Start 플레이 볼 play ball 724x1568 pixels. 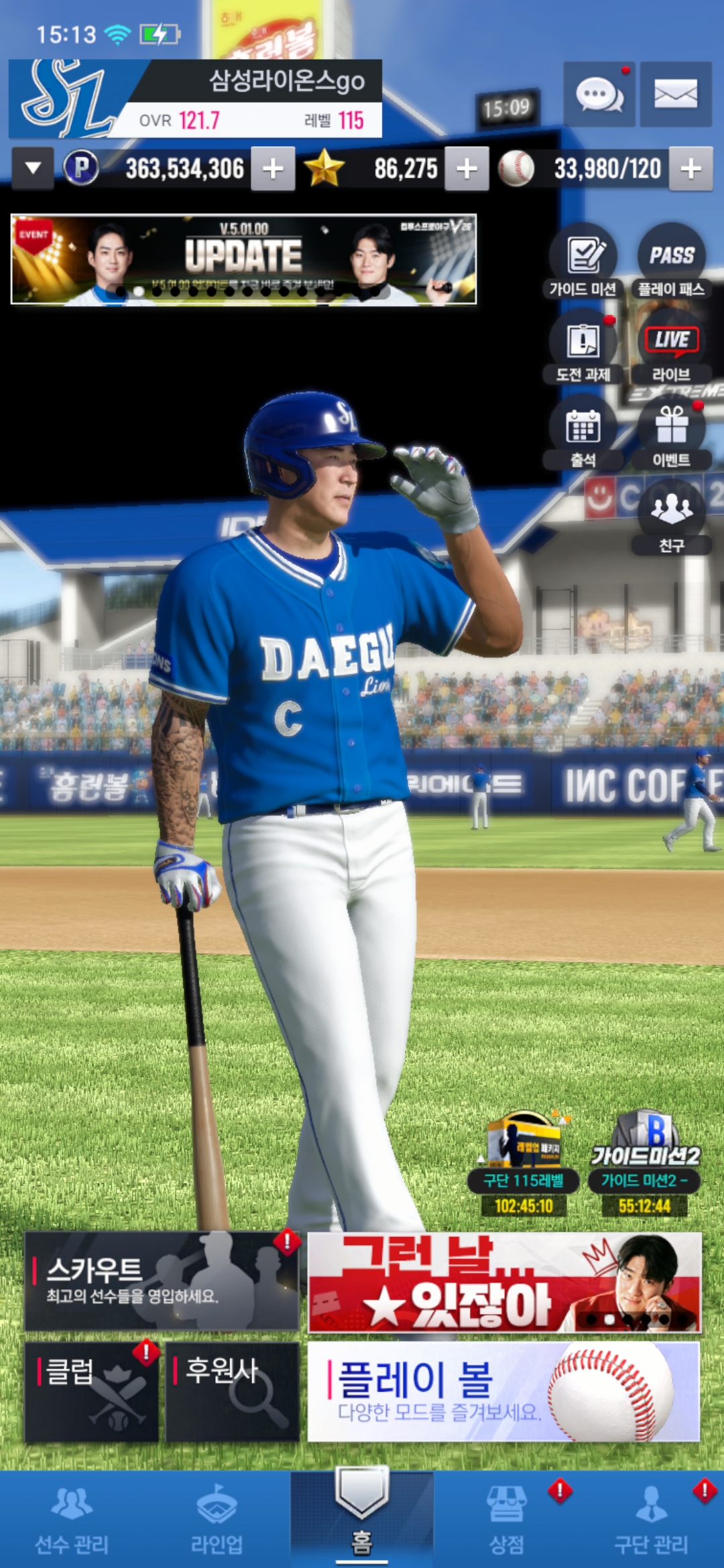coord(503,1392)
